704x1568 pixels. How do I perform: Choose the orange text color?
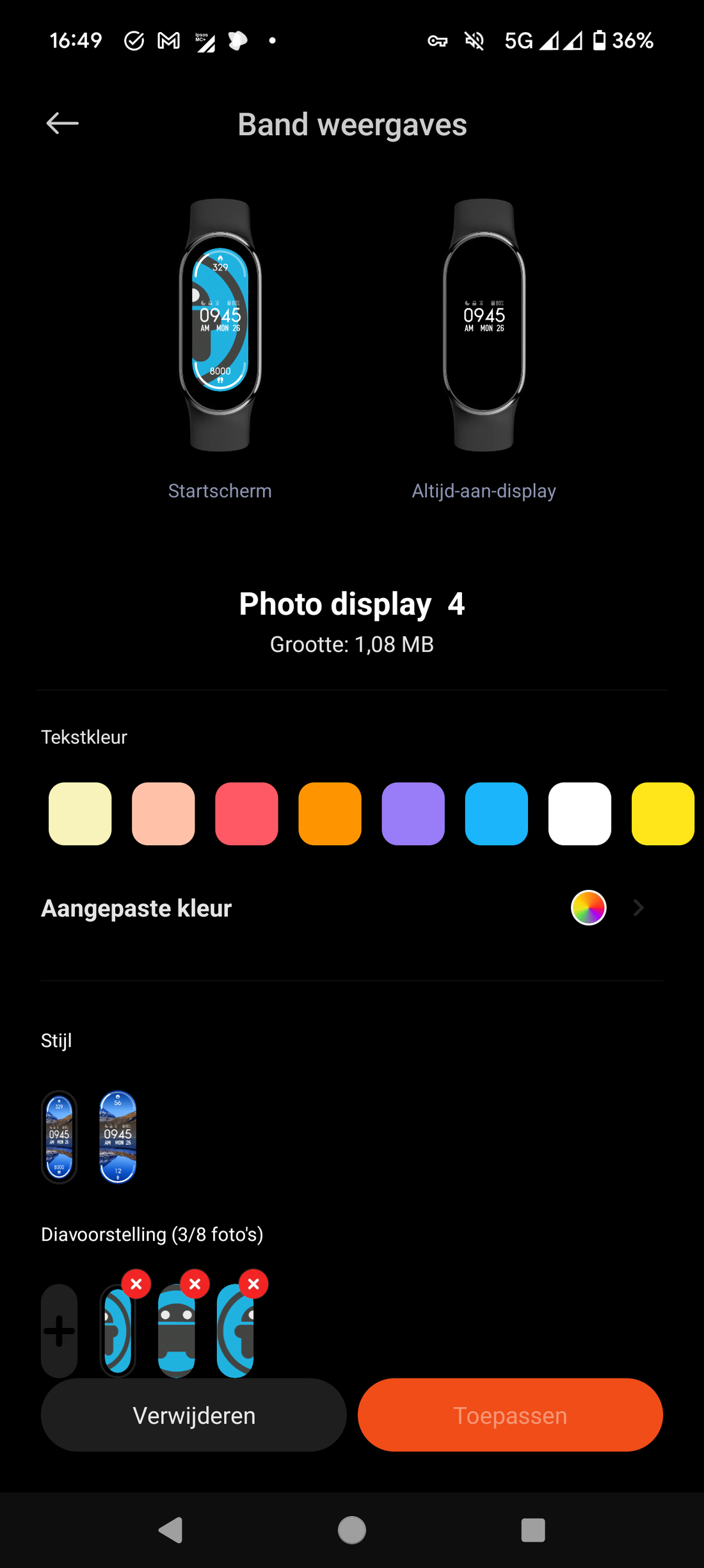coord(330,813)
